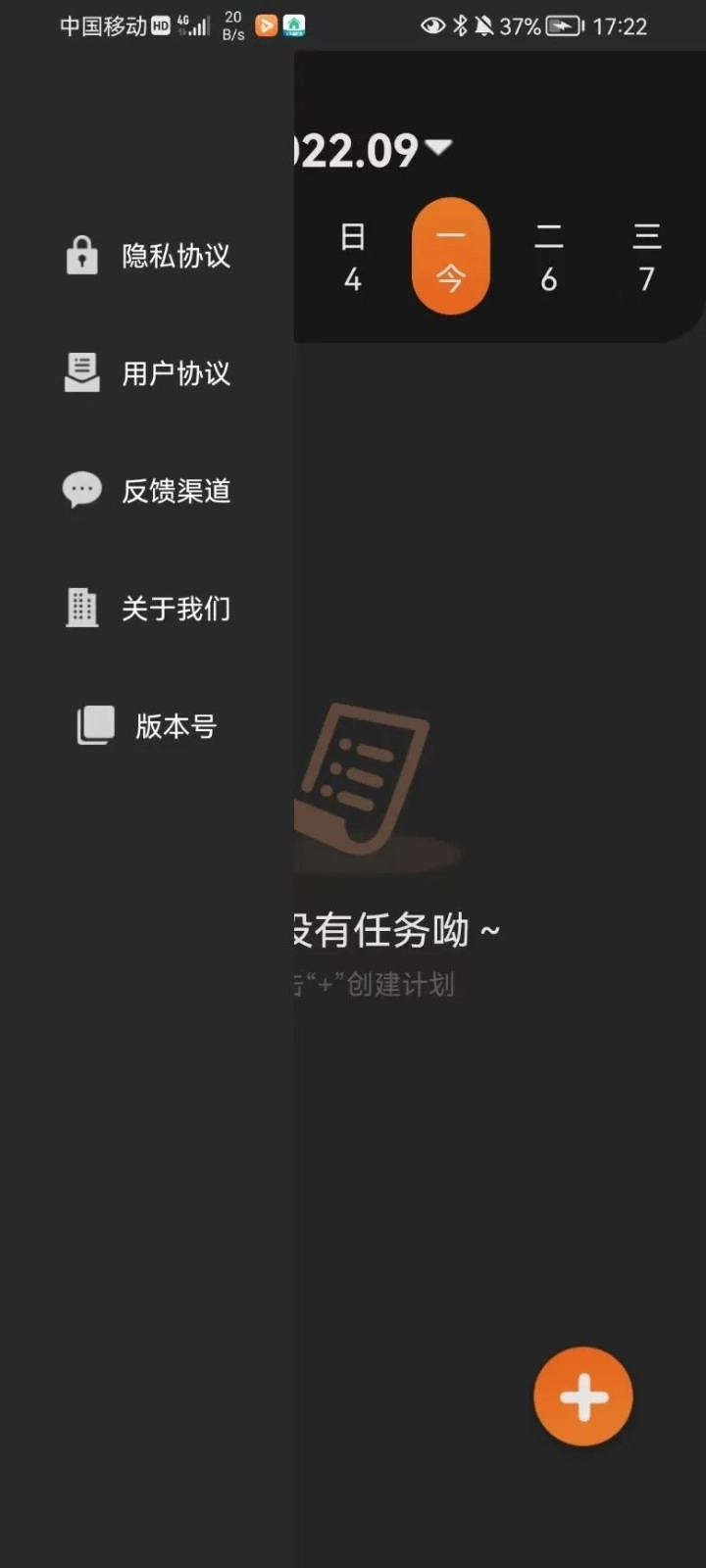Tap the orange plus button to create plan

click(x=583, y=1396)
